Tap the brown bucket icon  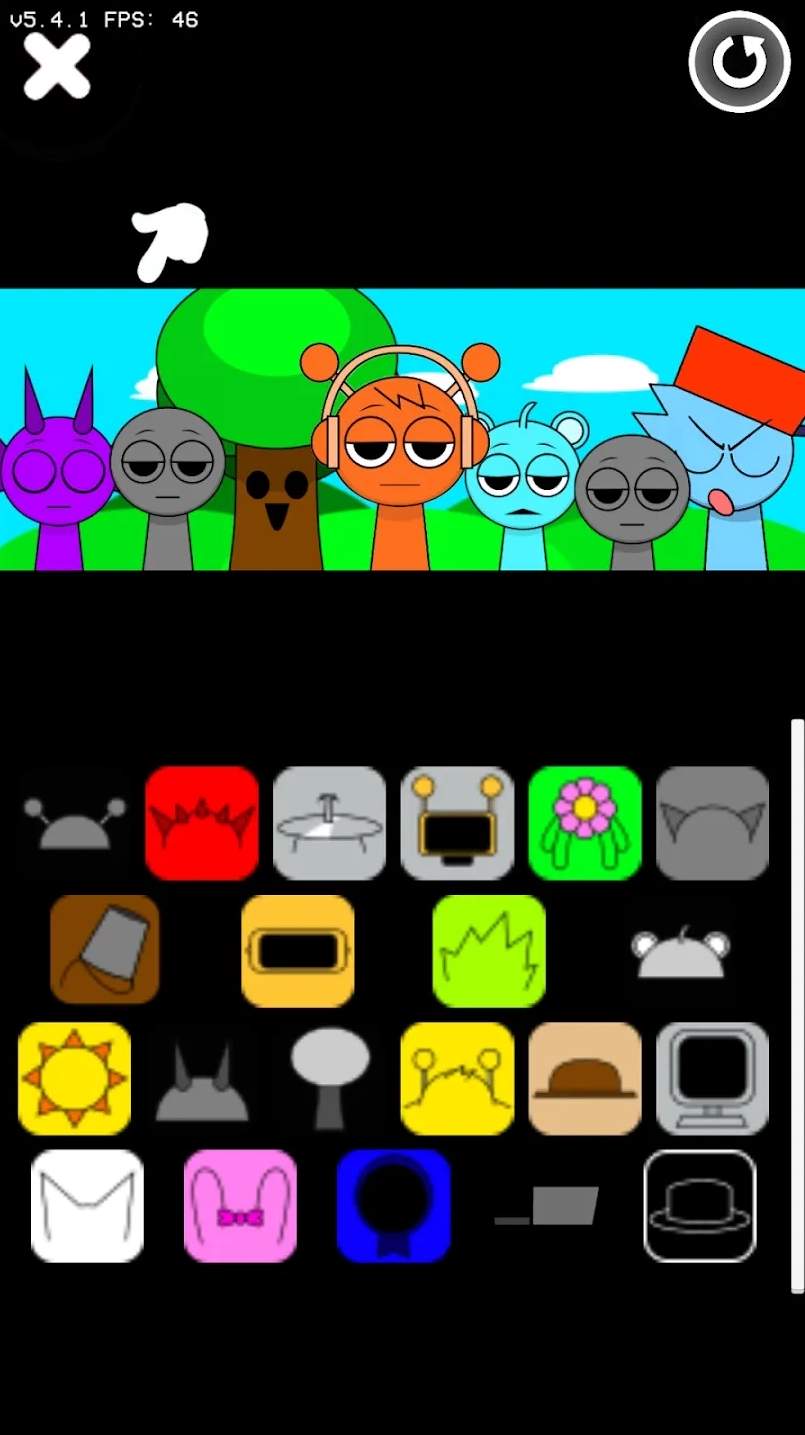pos(105,949)
